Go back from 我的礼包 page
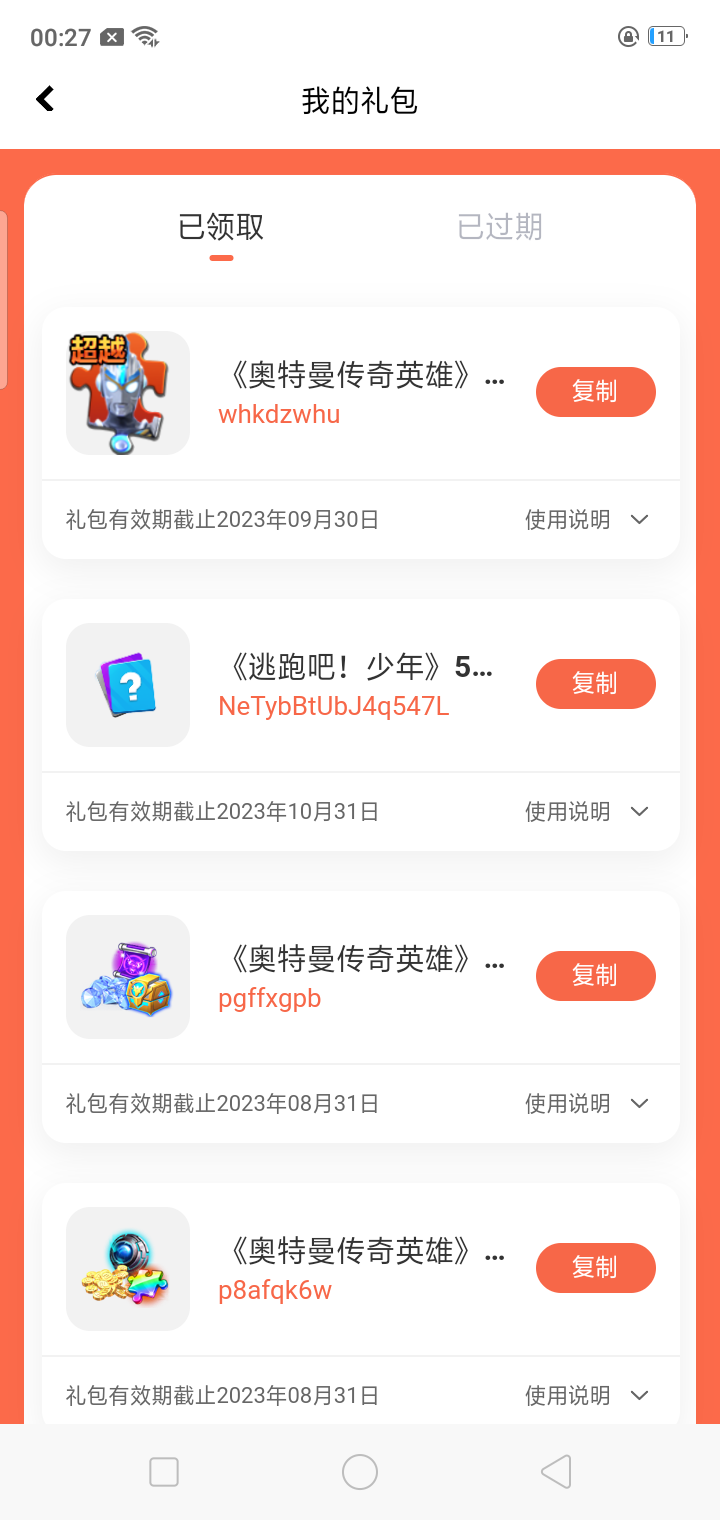 [x=45, y=99]
